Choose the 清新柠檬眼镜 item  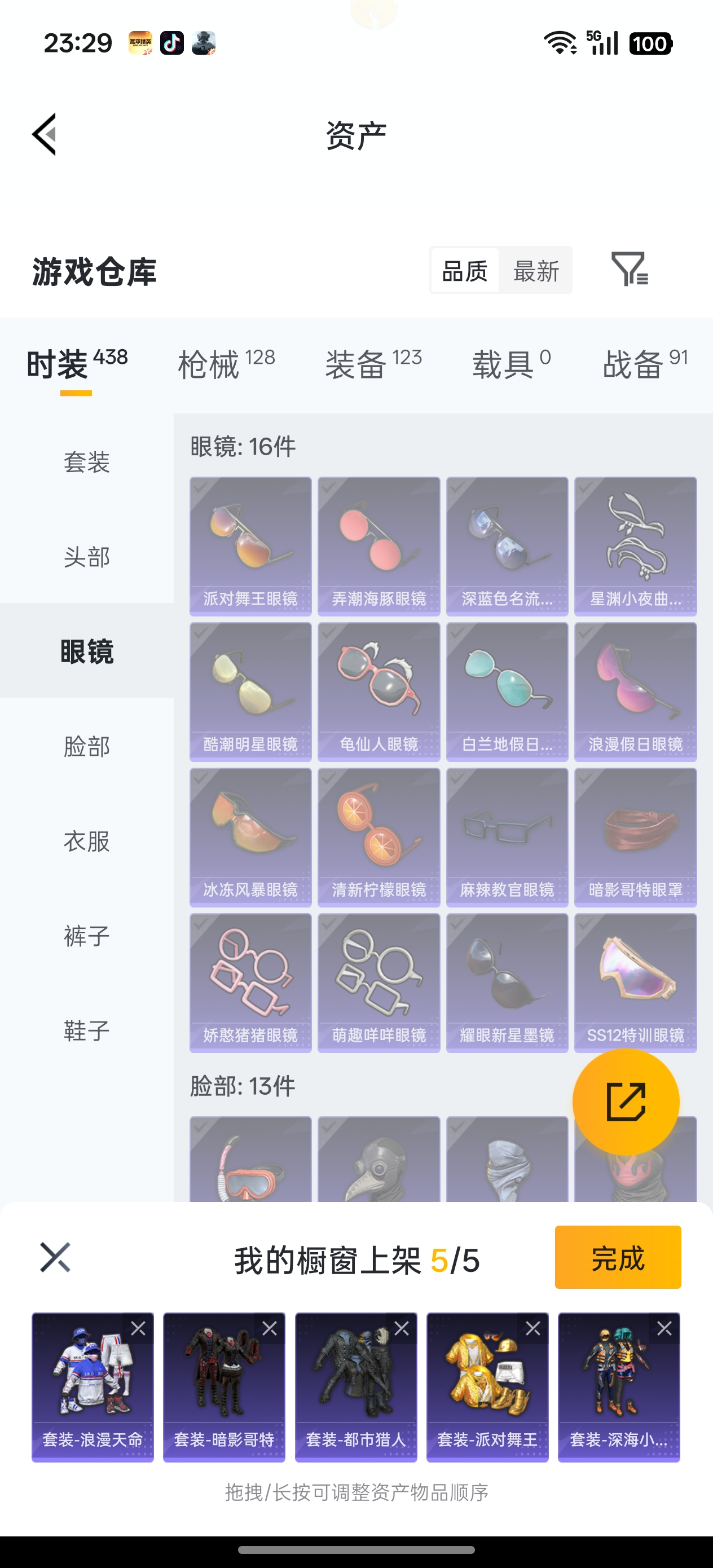tap(378, 836)
